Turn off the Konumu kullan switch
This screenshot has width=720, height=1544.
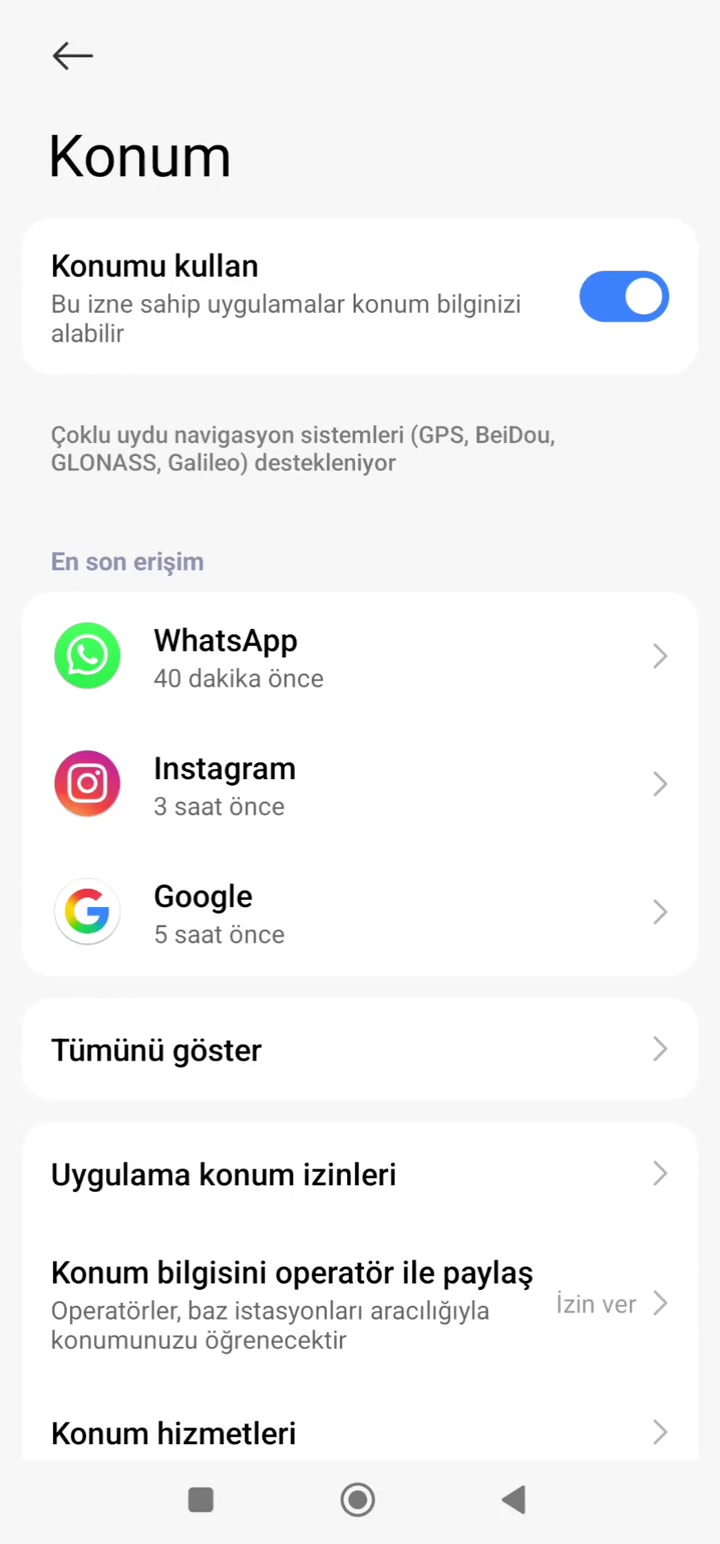tap(623, 297)
